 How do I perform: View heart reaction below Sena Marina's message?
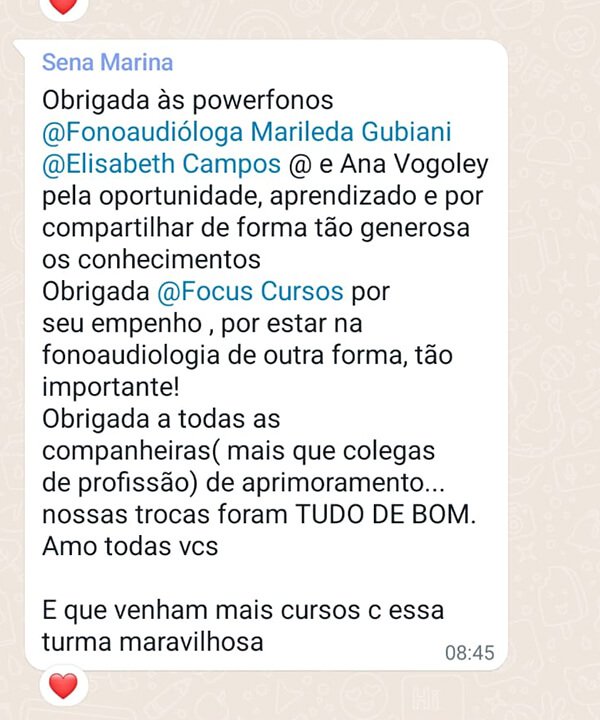[x=63, y=686]
